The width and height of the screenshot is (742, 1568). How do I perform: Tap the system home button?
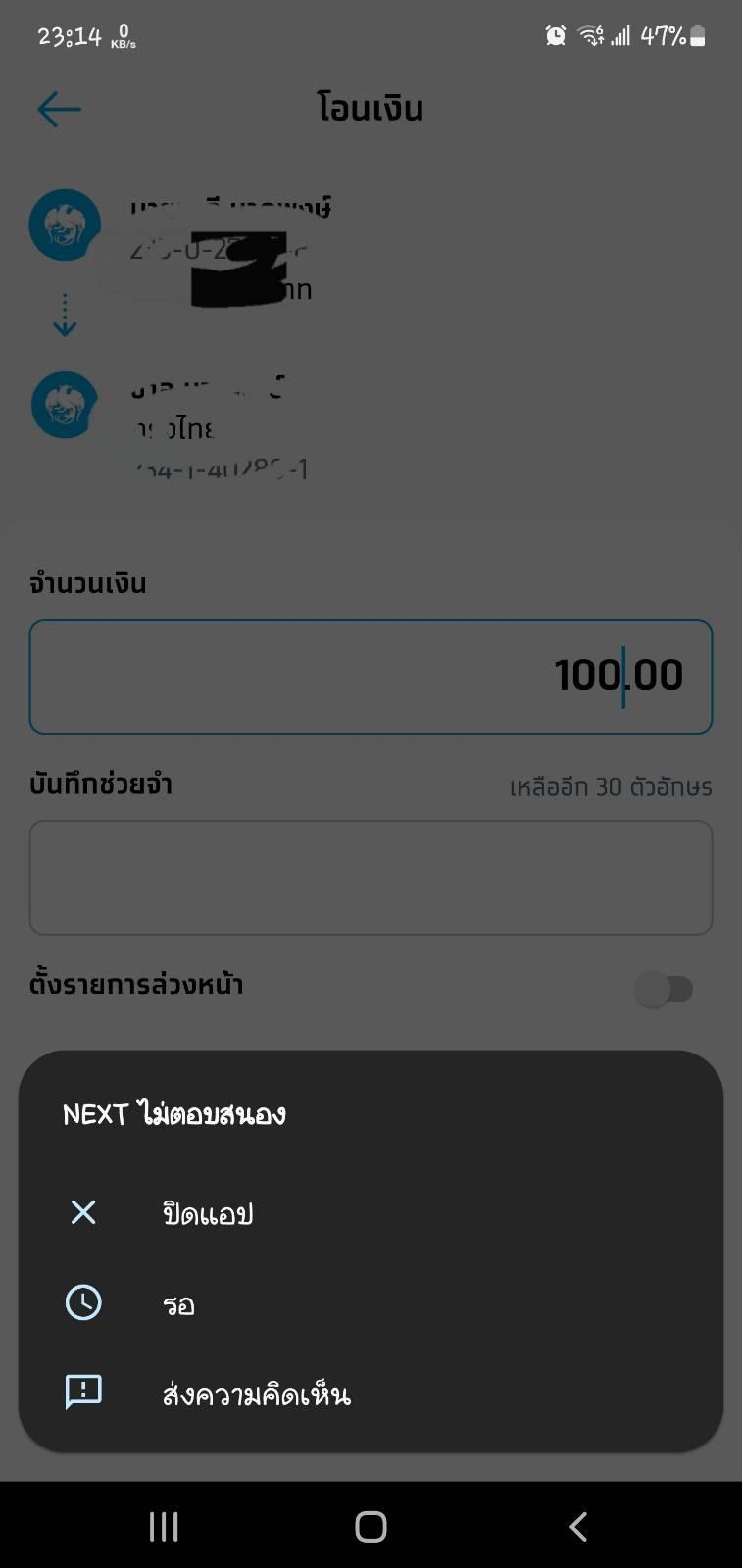[x=371, y=1526]
